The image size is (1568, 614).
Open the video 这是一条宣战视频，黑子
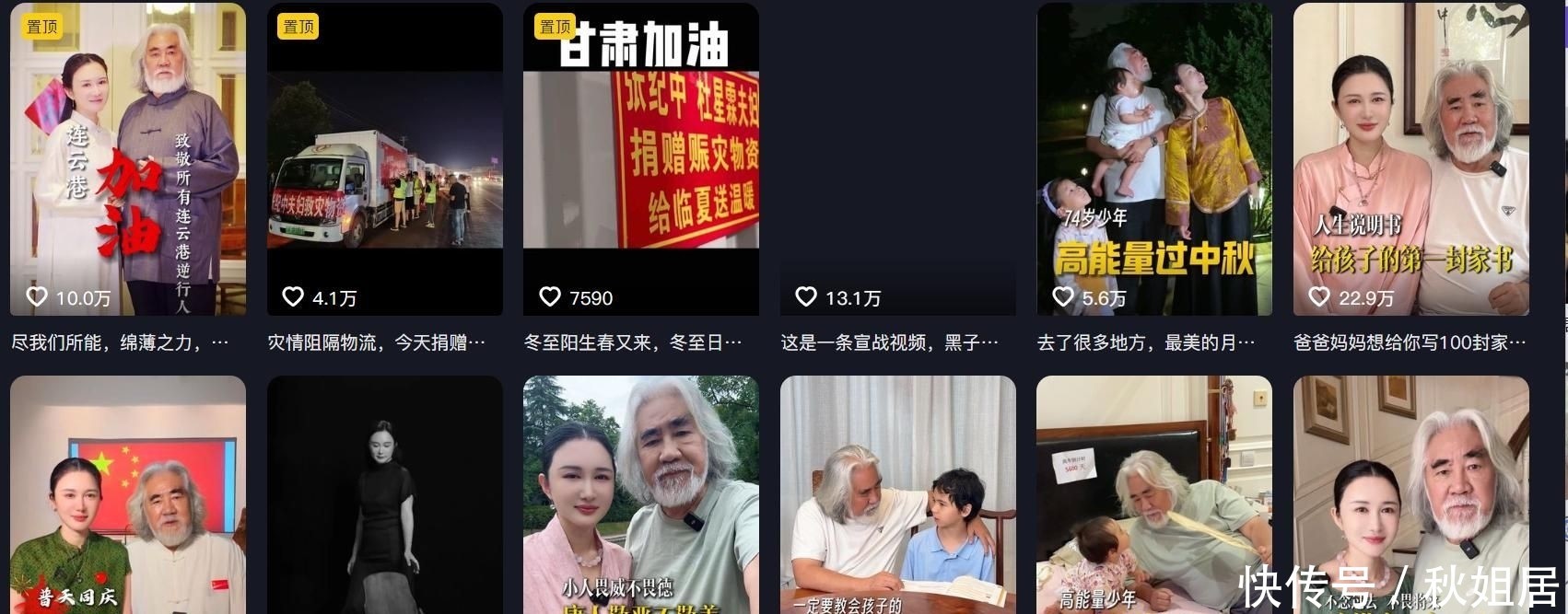(897, 158)
